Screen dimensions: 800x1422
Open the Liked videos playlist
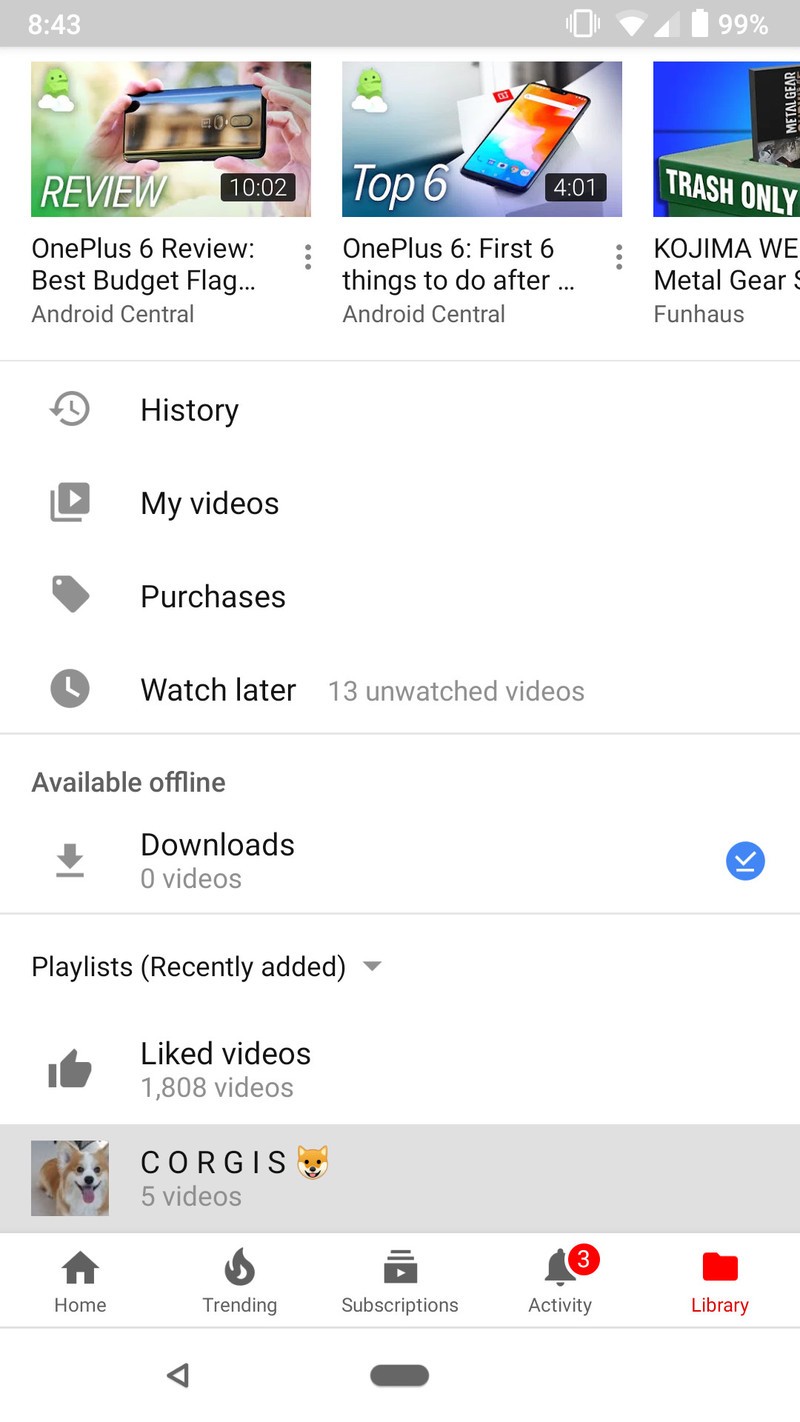click(x=226, y=1068)
